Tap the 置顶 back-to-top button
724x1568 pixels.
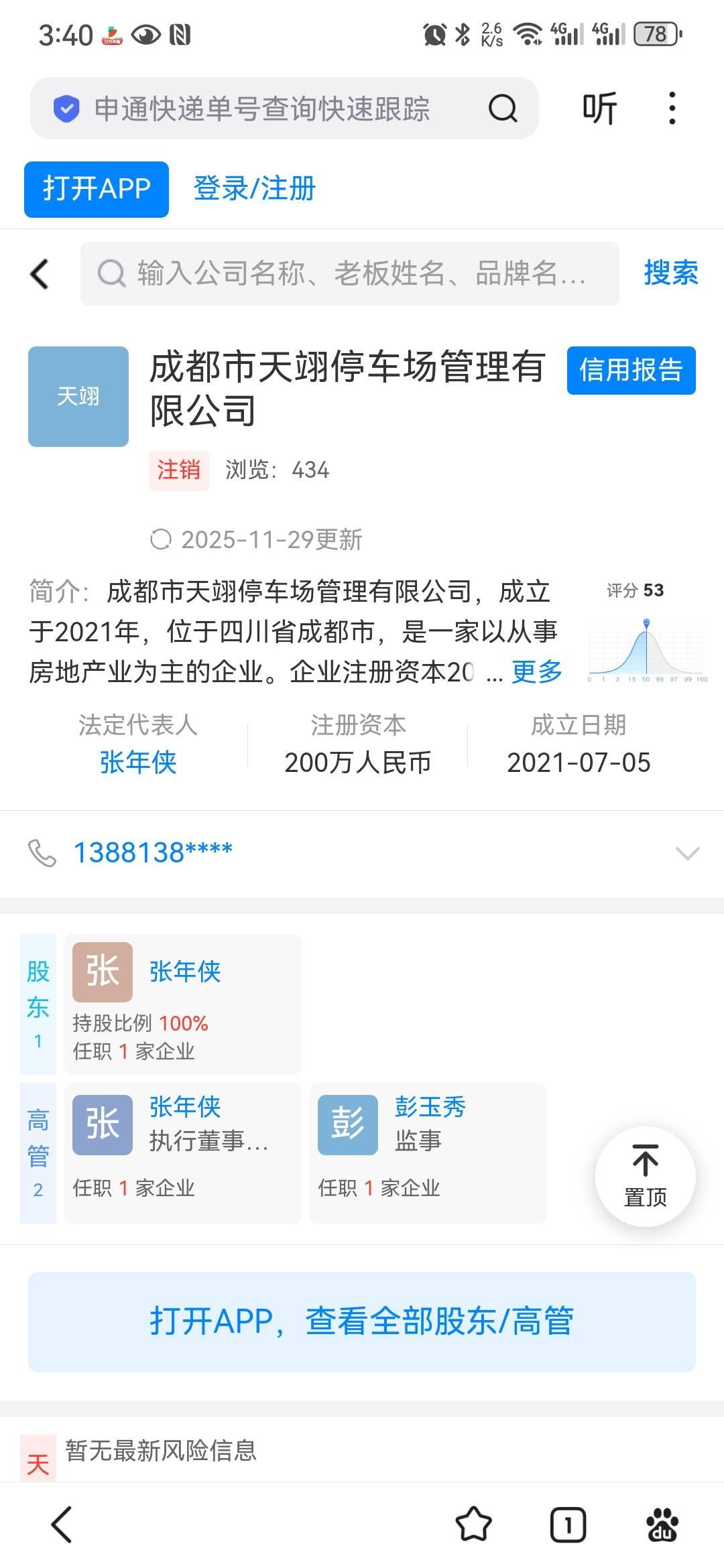click(645, 1177)
